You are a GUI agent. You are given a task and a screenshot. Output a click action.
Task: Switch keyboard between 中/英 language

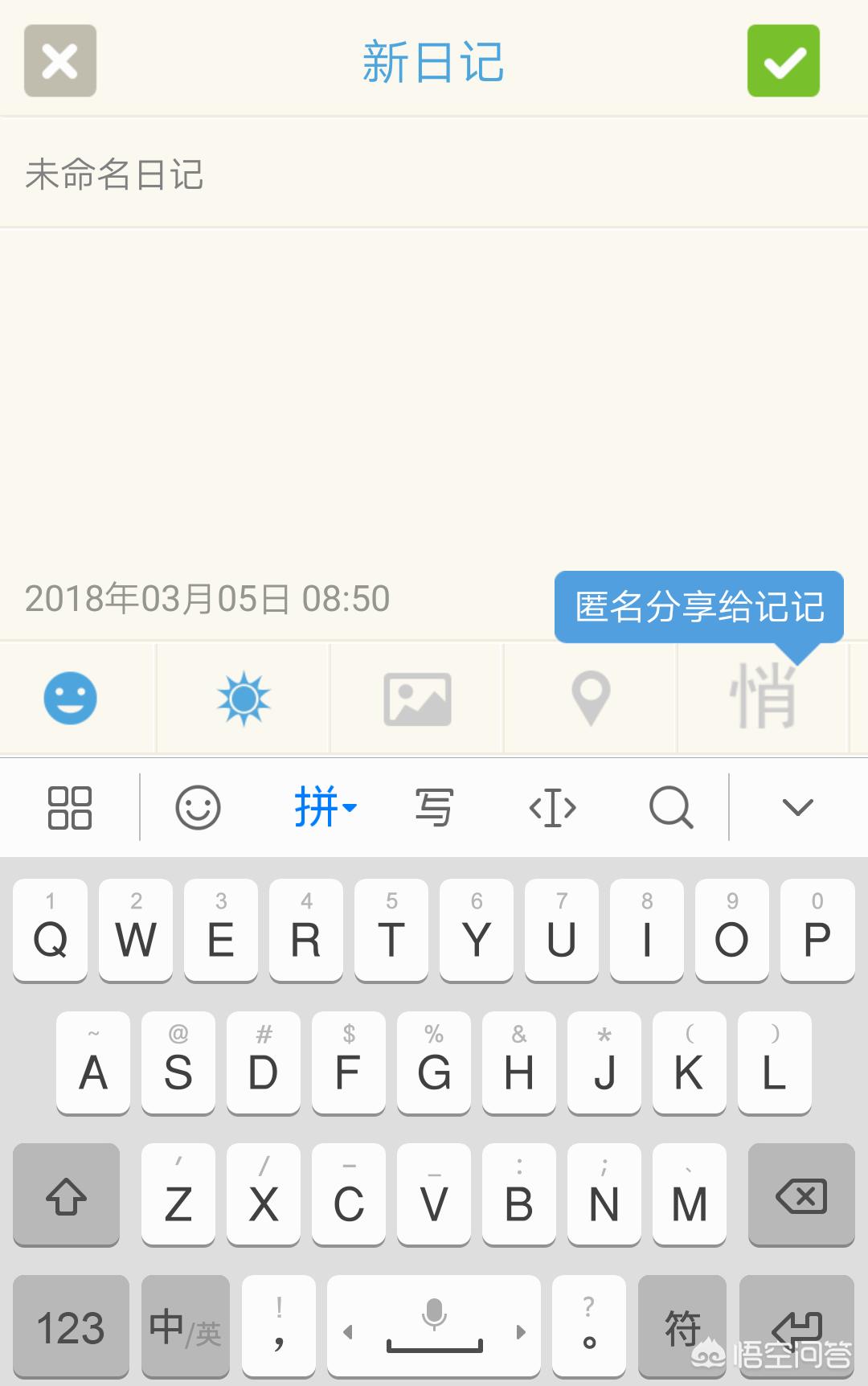[186, 1327]
